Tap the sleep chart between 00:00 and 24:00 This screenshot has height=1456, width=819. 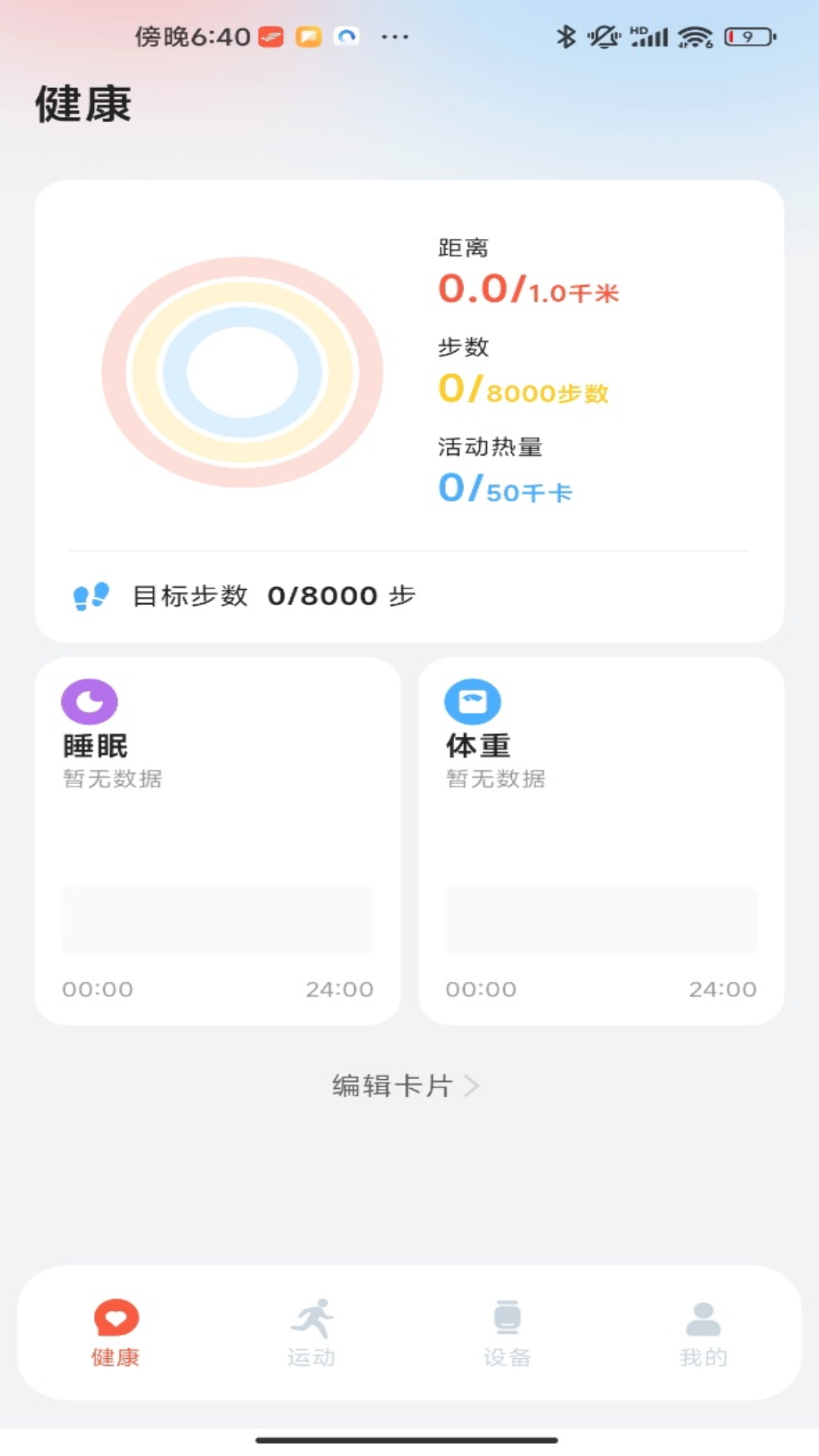218,920
